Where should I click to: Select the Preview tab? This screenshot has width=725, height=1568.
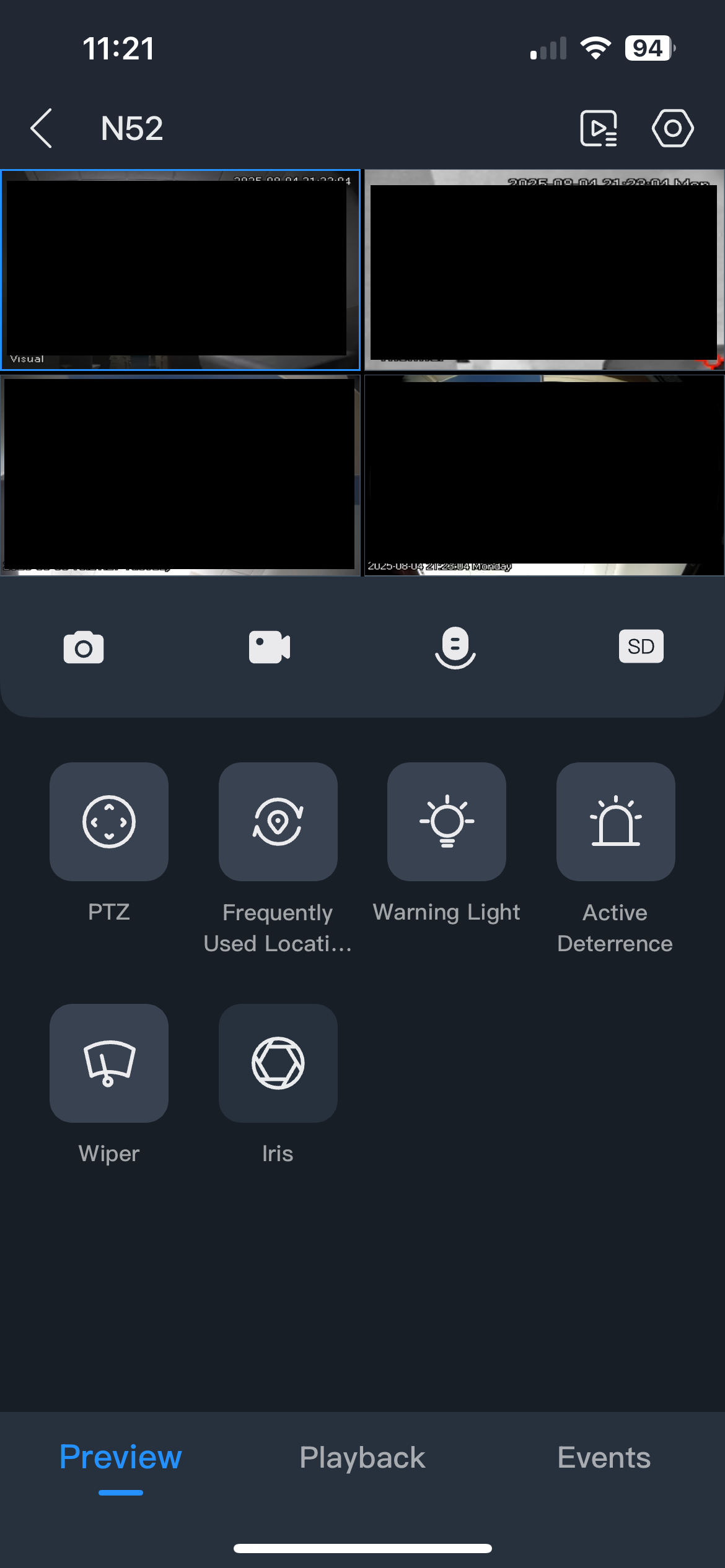click(x=121, y=1458)
